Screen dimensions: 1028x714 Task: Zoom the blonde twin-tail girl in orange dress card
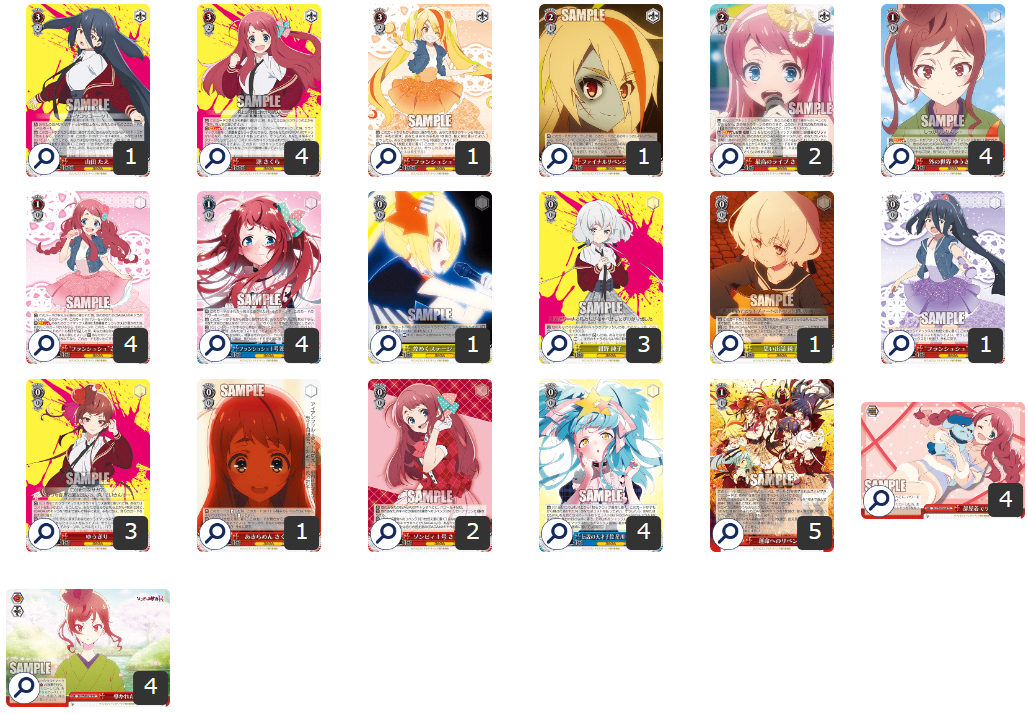(385, 158)
